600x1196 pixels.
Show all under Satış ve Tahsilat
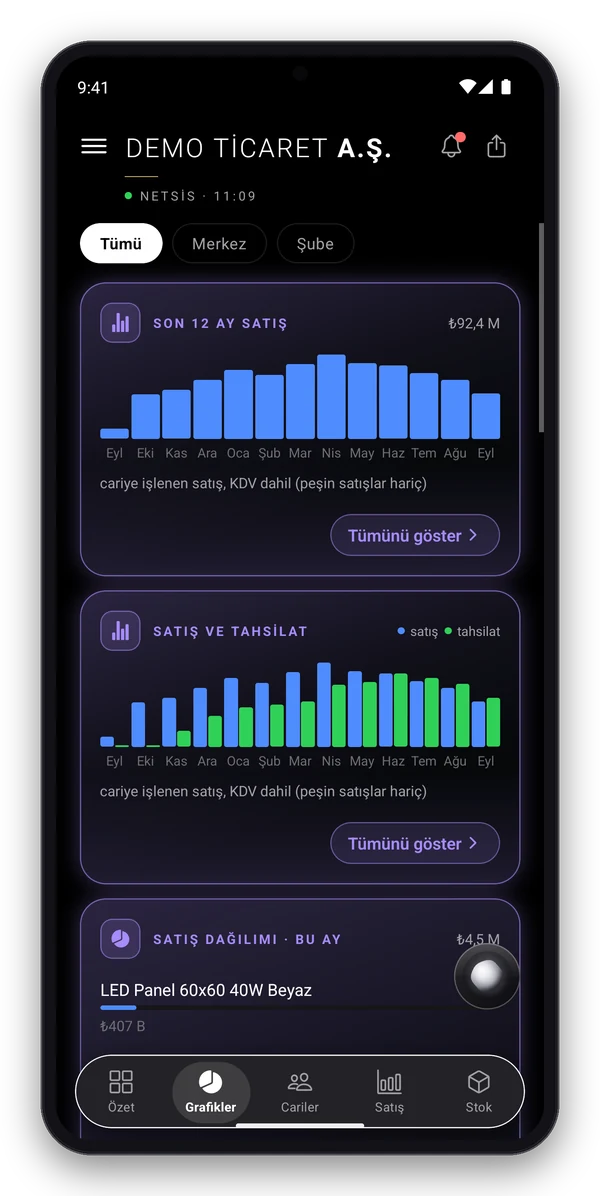tap(415, 844)
